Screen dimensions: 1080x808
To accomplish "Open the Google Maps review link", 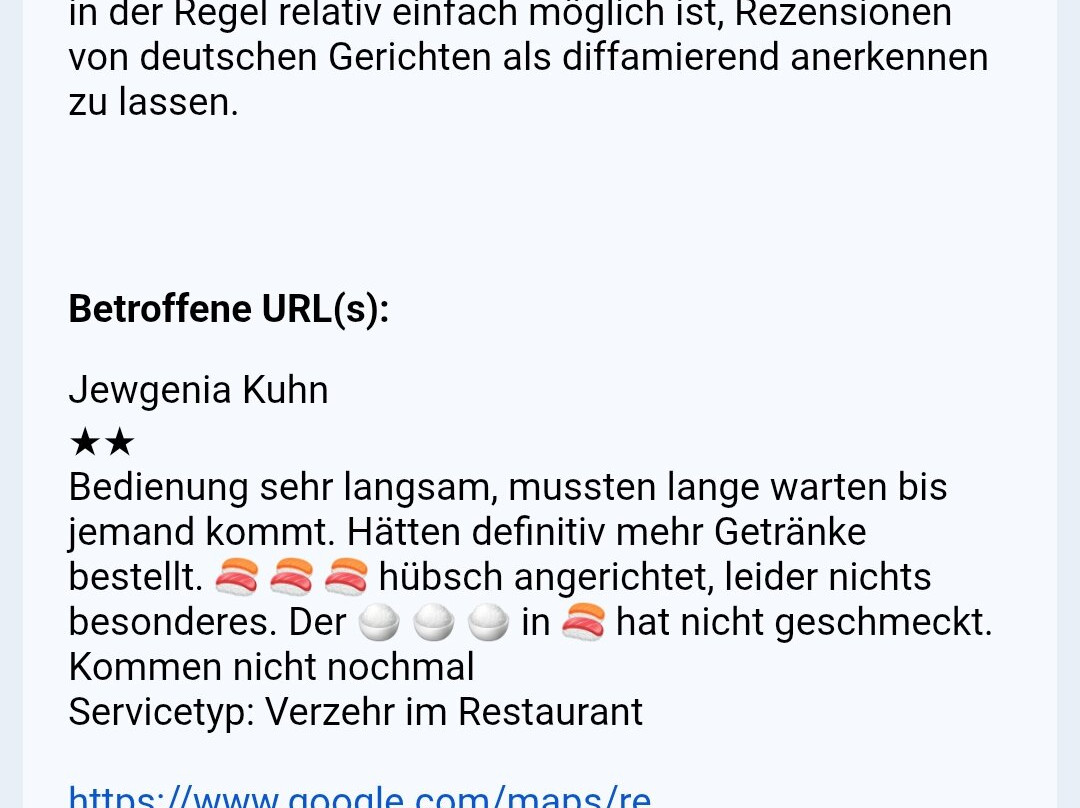I will coord(360,796).
